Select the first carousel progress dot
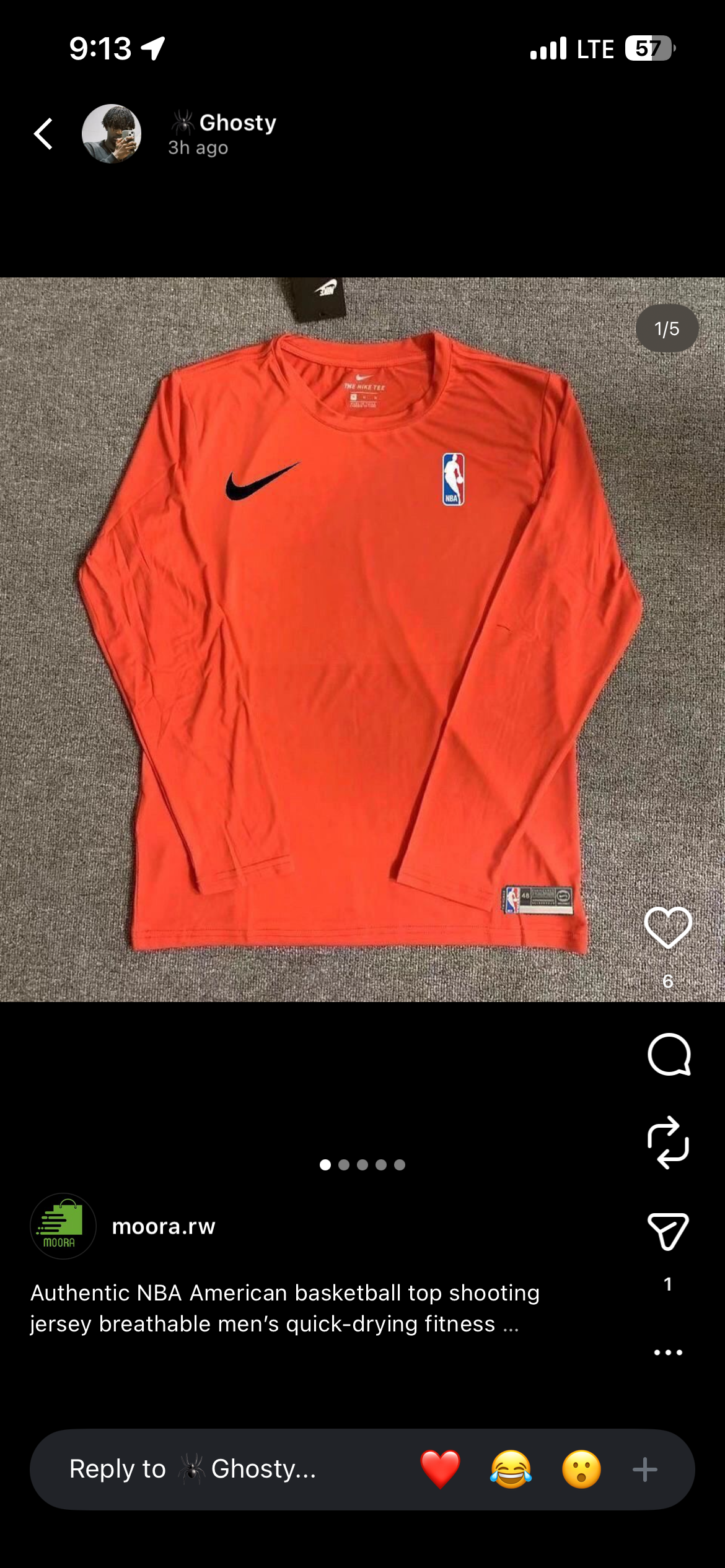 [x=325, y=1166]
